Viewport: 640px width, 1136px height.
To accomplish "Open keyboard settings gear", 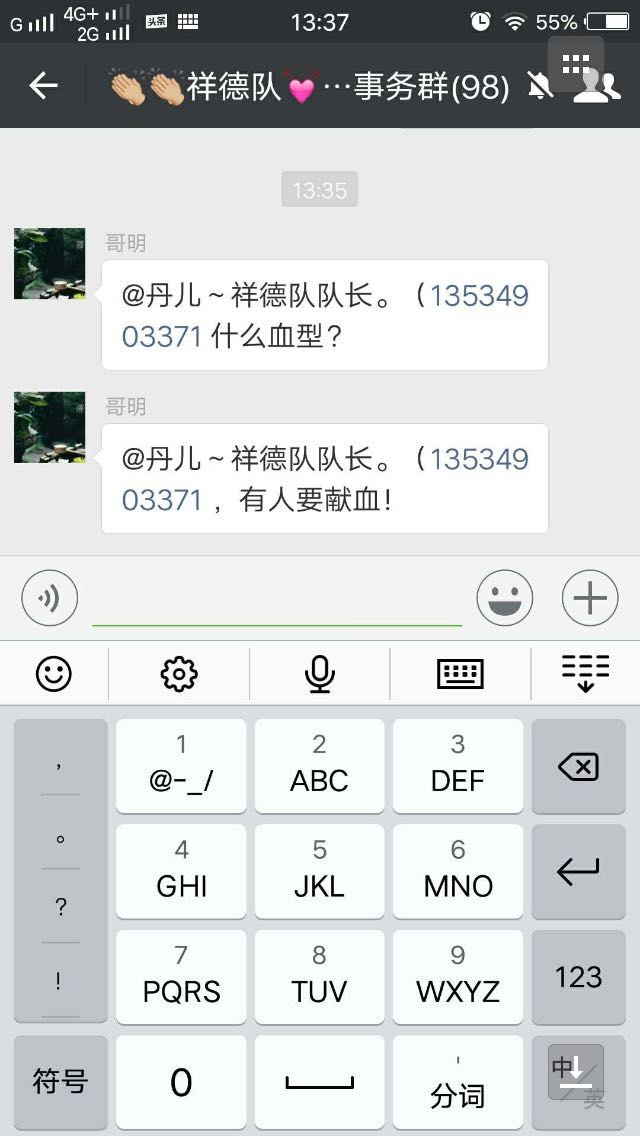I will tap(179, 674).
